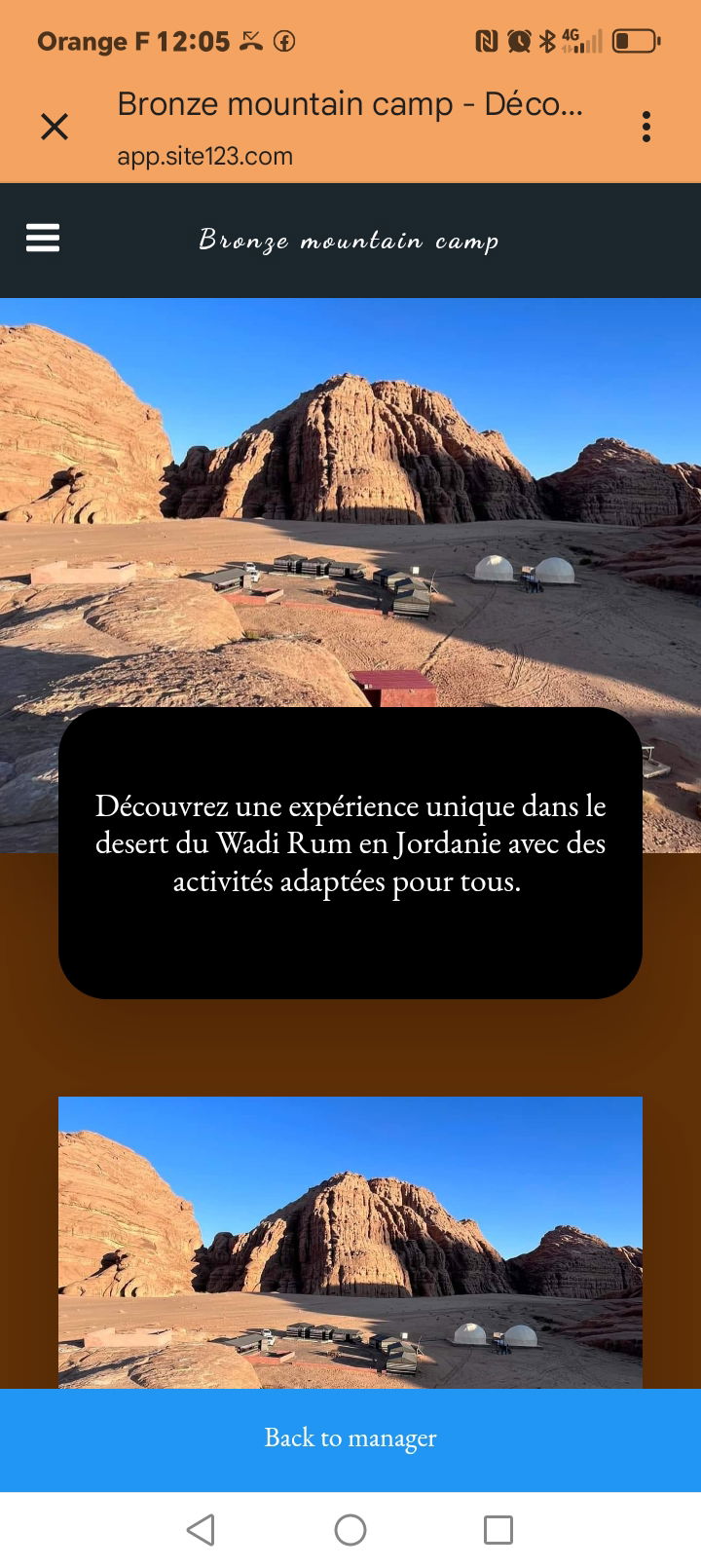701x1568 pixels.
Task: Open the recent apps view
Action: click(x=498, y=1529)
